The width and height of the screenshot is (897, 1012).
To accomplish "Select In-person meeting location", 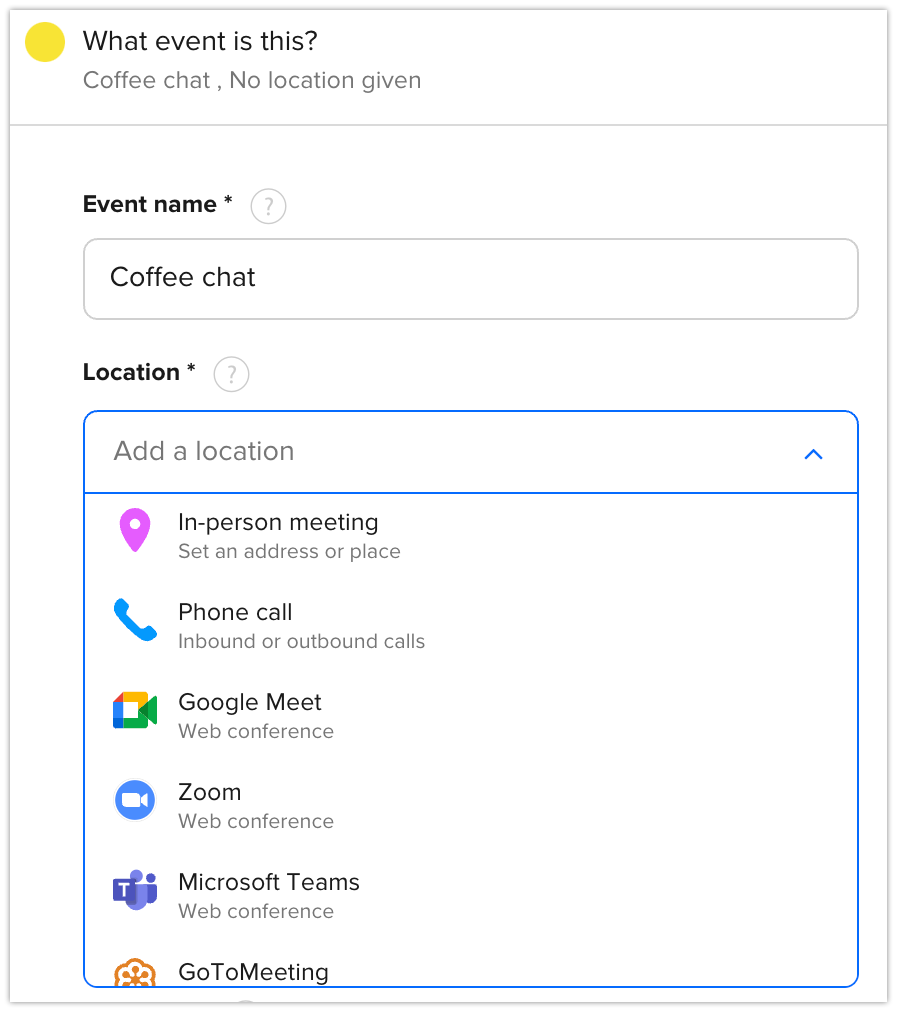I will (x=278, y=535).
